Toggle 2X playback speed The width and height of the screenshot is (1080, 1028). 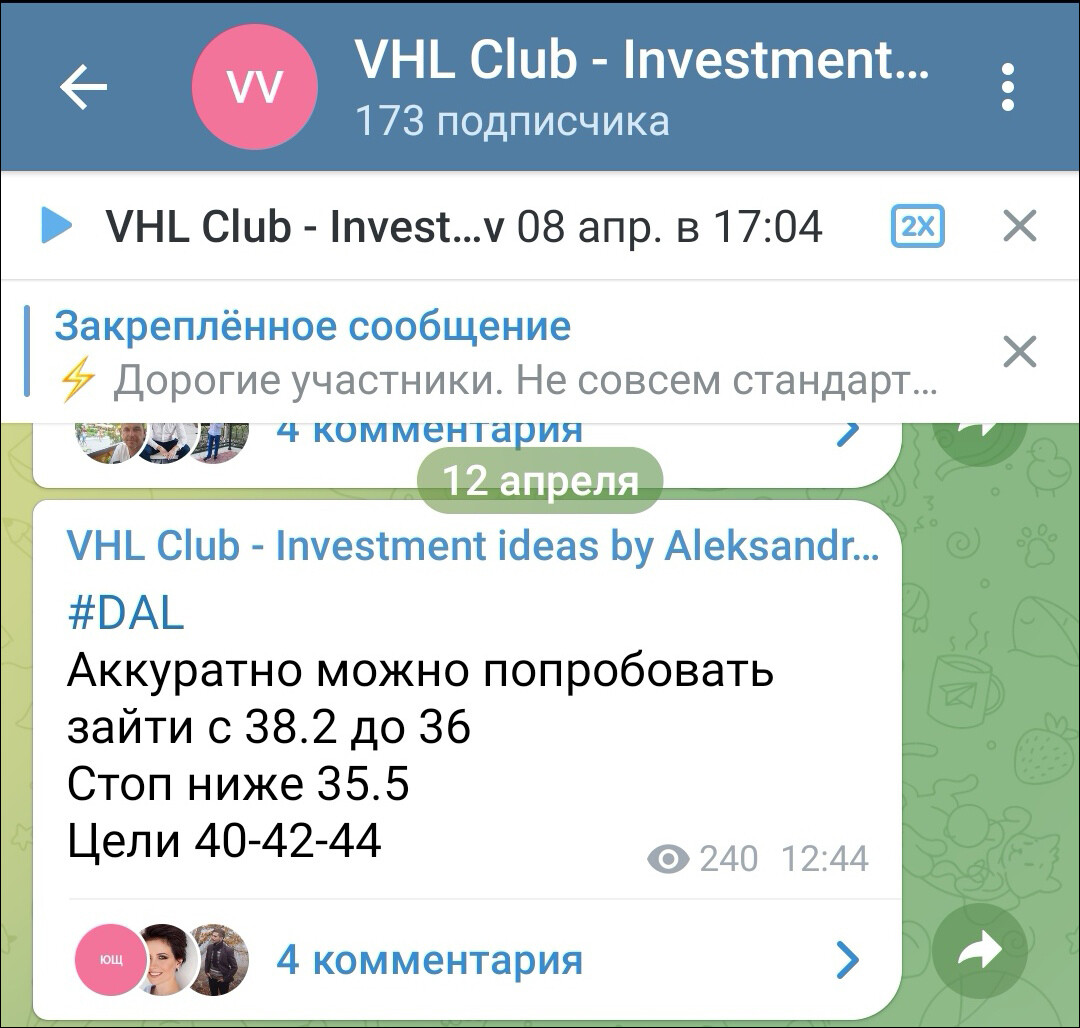click(x=917, y=226)
